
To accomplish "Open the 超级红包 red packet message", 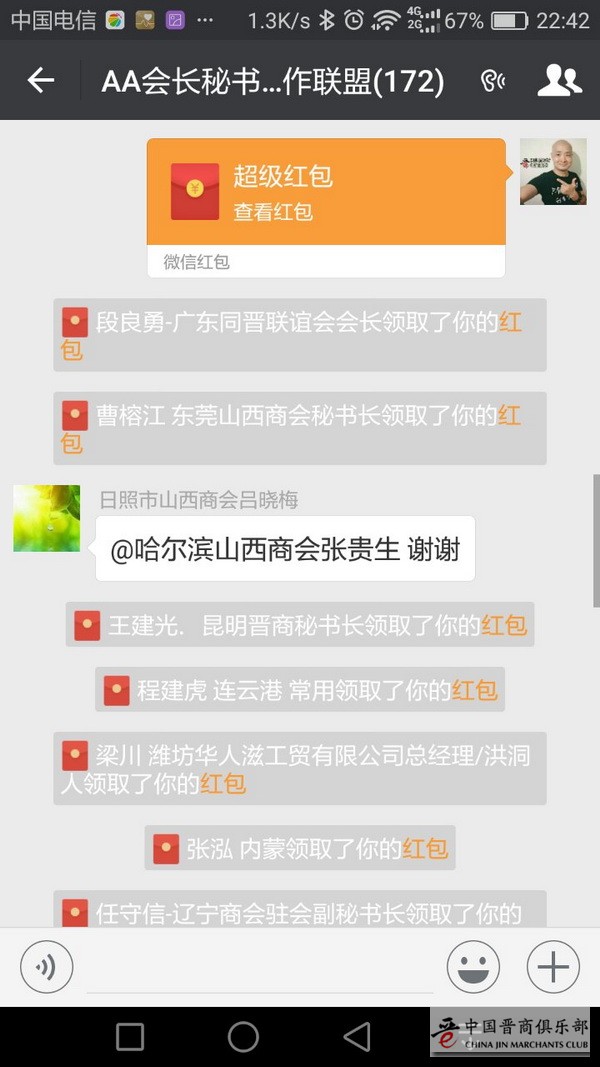I will pos(326,192).
